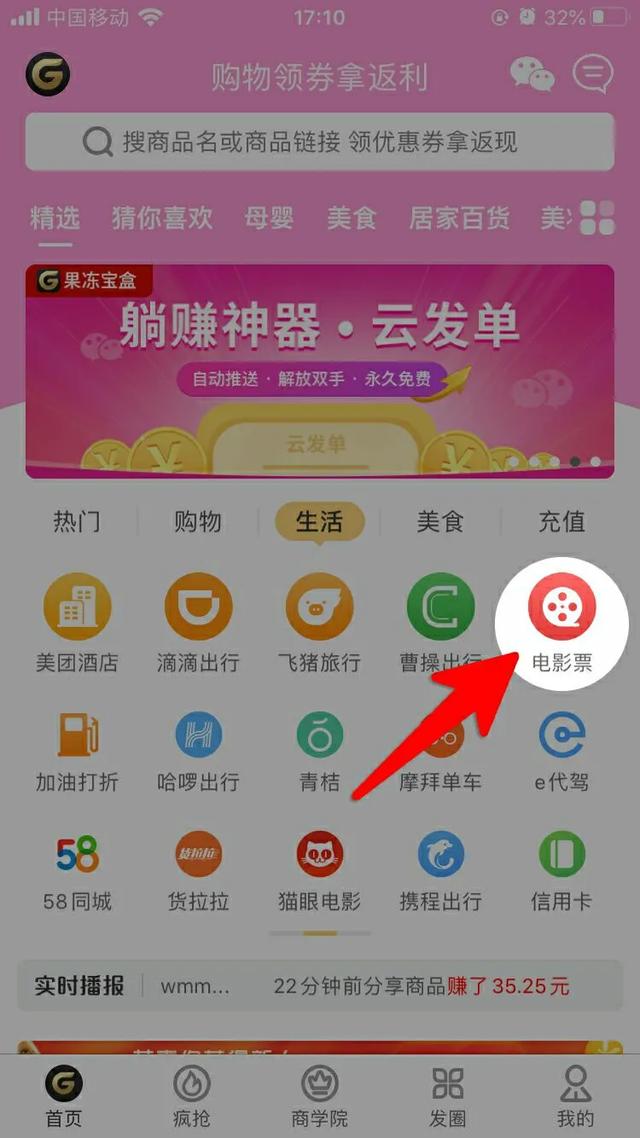Image resolution: width=640 pixels, height=1138 pixels.
Task: Open the all-categories grid icon
Action: [597, 218]
